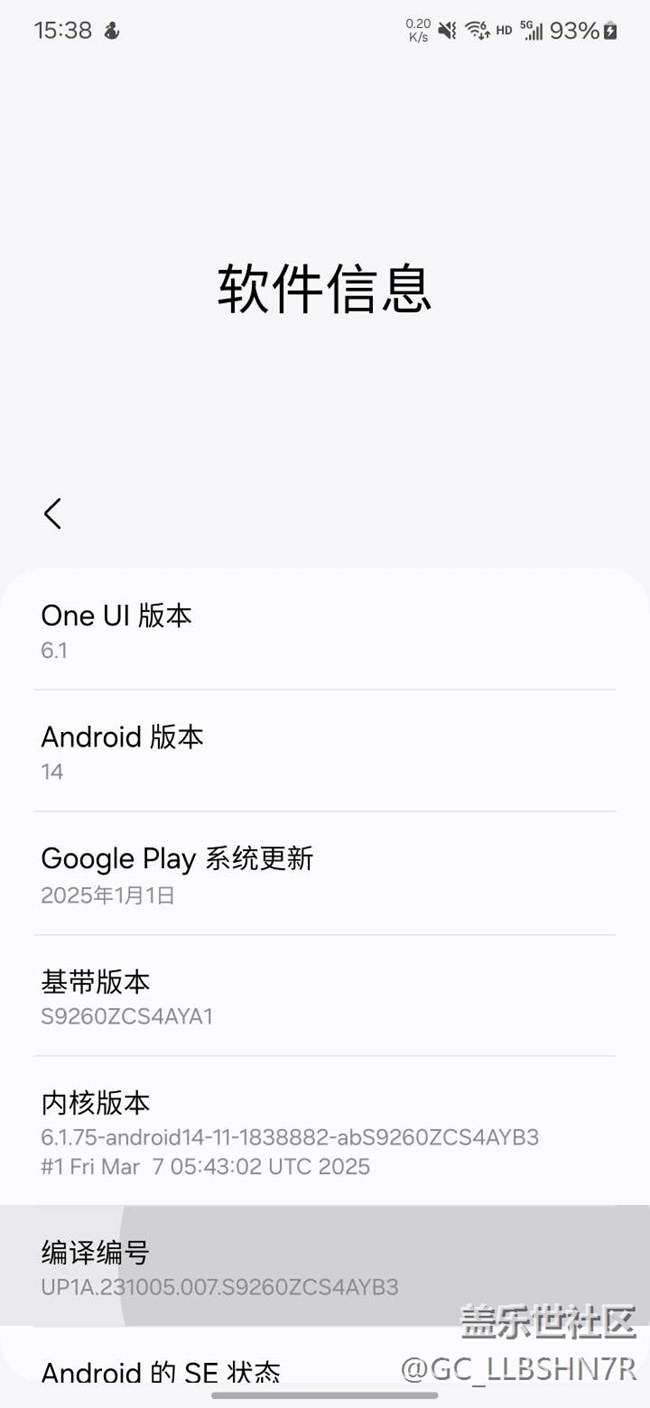This screenshot has height=1408, width=650.
Task: Open Google Play 系统更新
Action: point(325,873)
